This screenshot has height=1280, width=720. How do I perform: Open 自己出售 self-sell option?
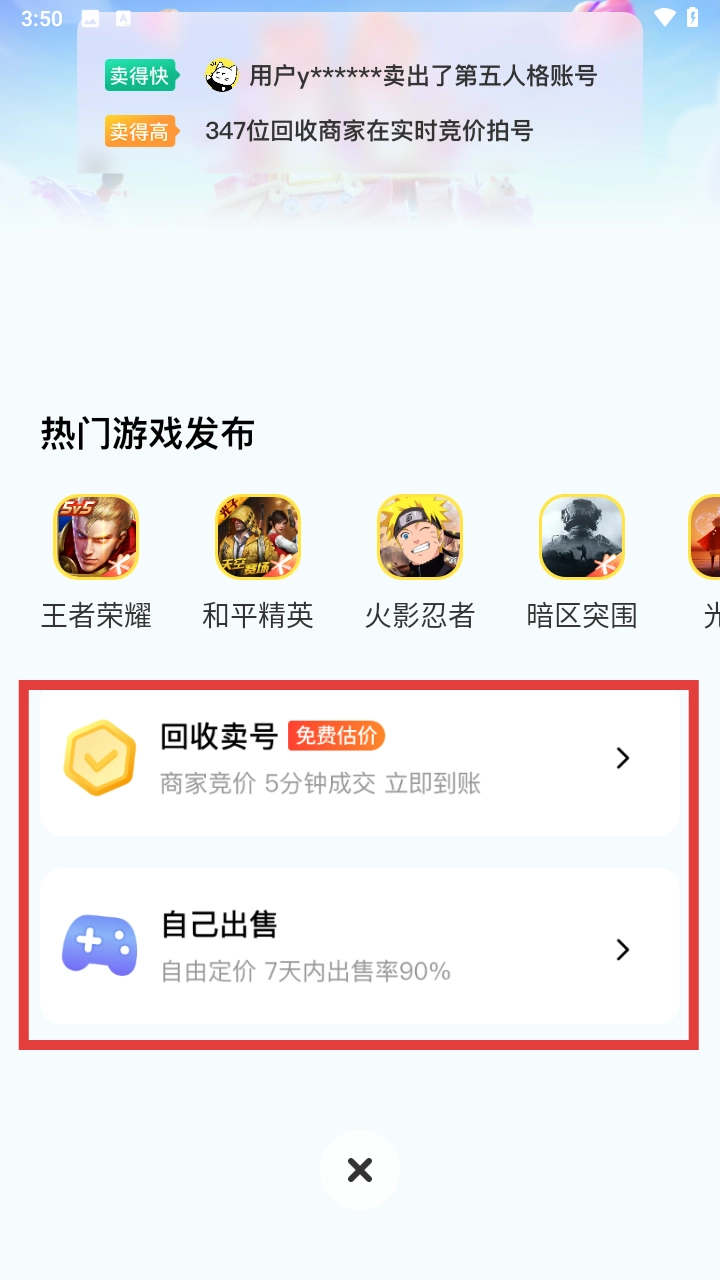click(x=360, y=948)
